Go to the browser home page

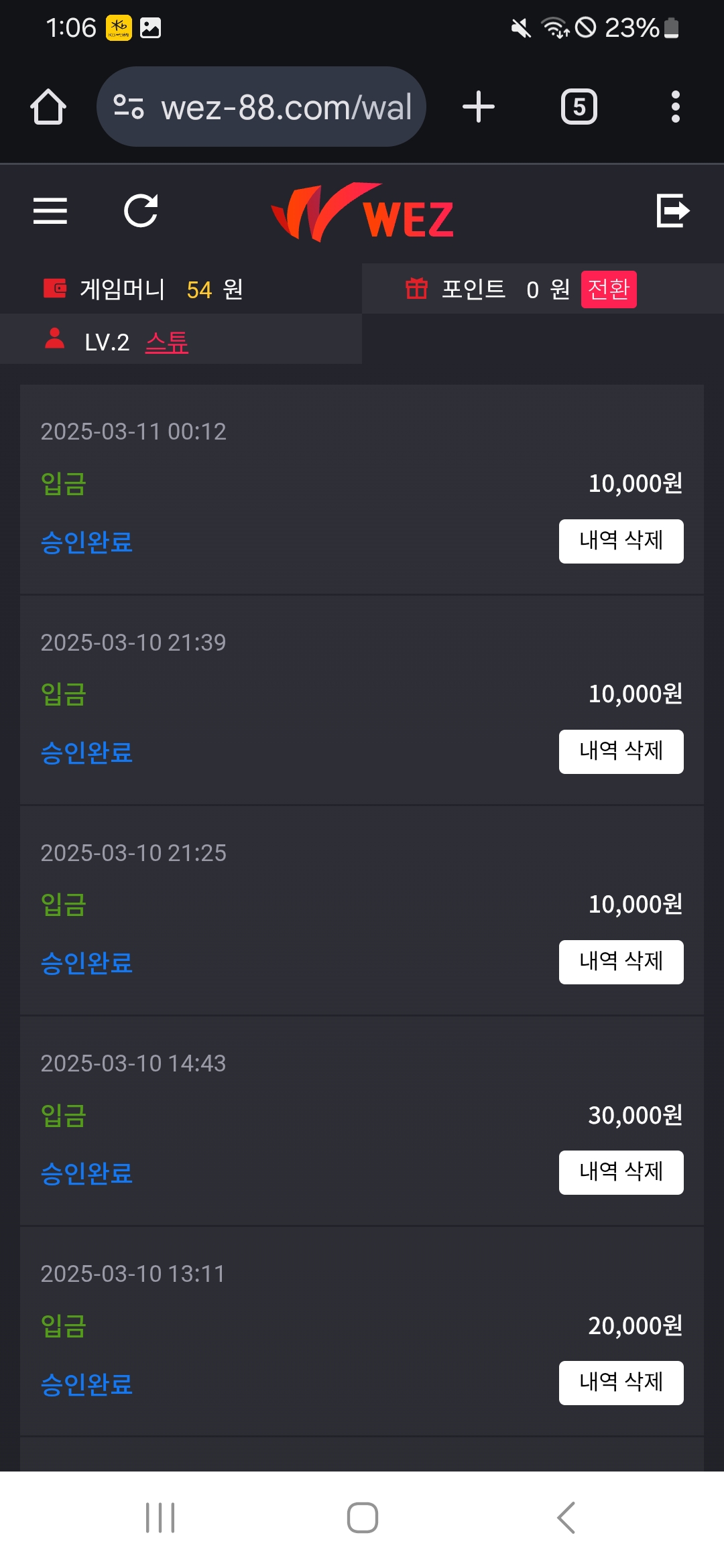pos(48,107)
